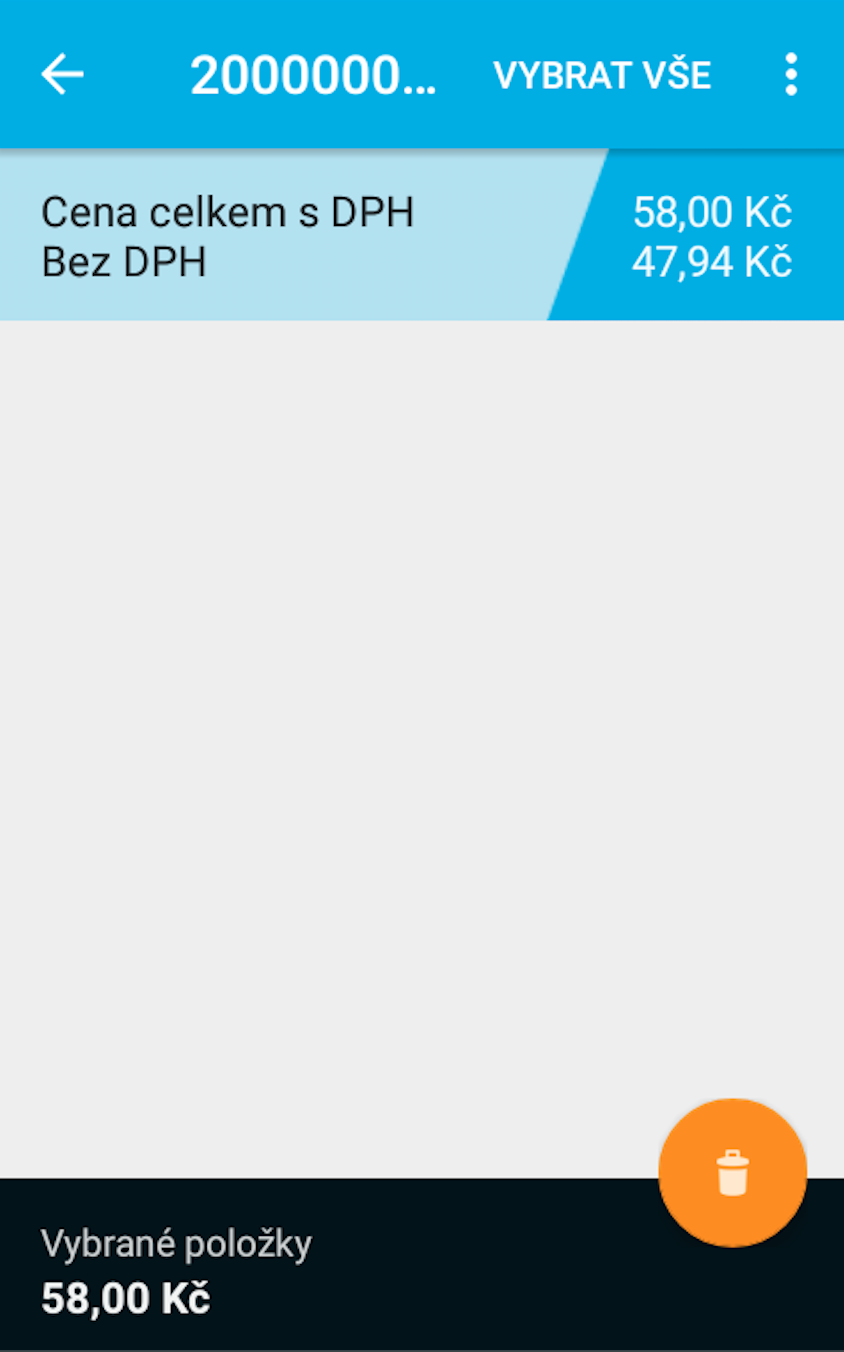Go back using the arrow icon

pos(62,75)
